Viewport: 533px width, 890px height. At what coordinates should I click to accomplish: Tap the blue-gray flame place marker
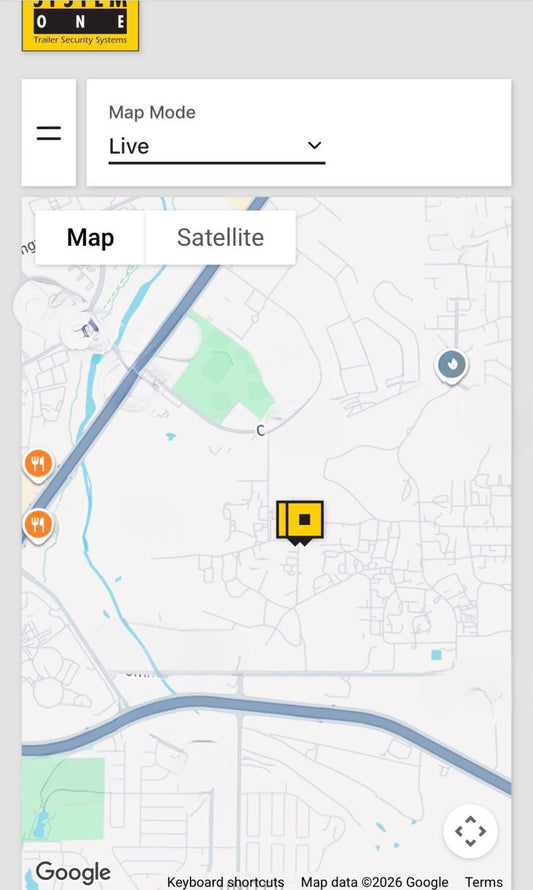452,366
